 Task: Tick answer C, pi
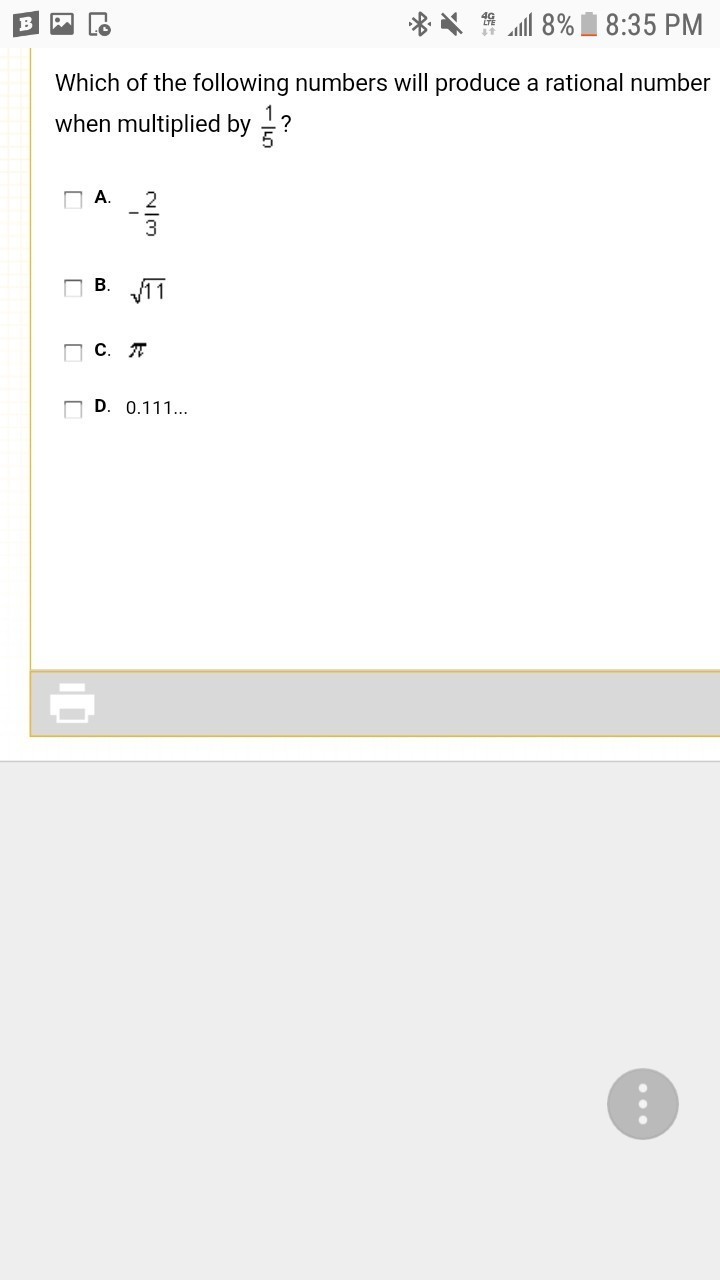coord(73,352)
